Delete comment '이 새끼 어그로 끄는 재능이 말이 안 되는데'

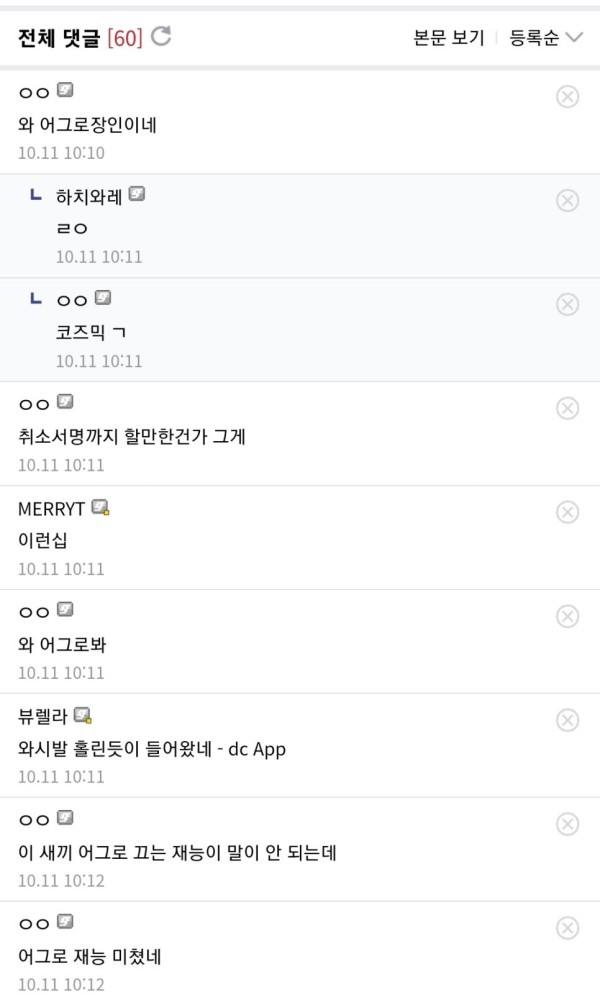coord(567,824)
